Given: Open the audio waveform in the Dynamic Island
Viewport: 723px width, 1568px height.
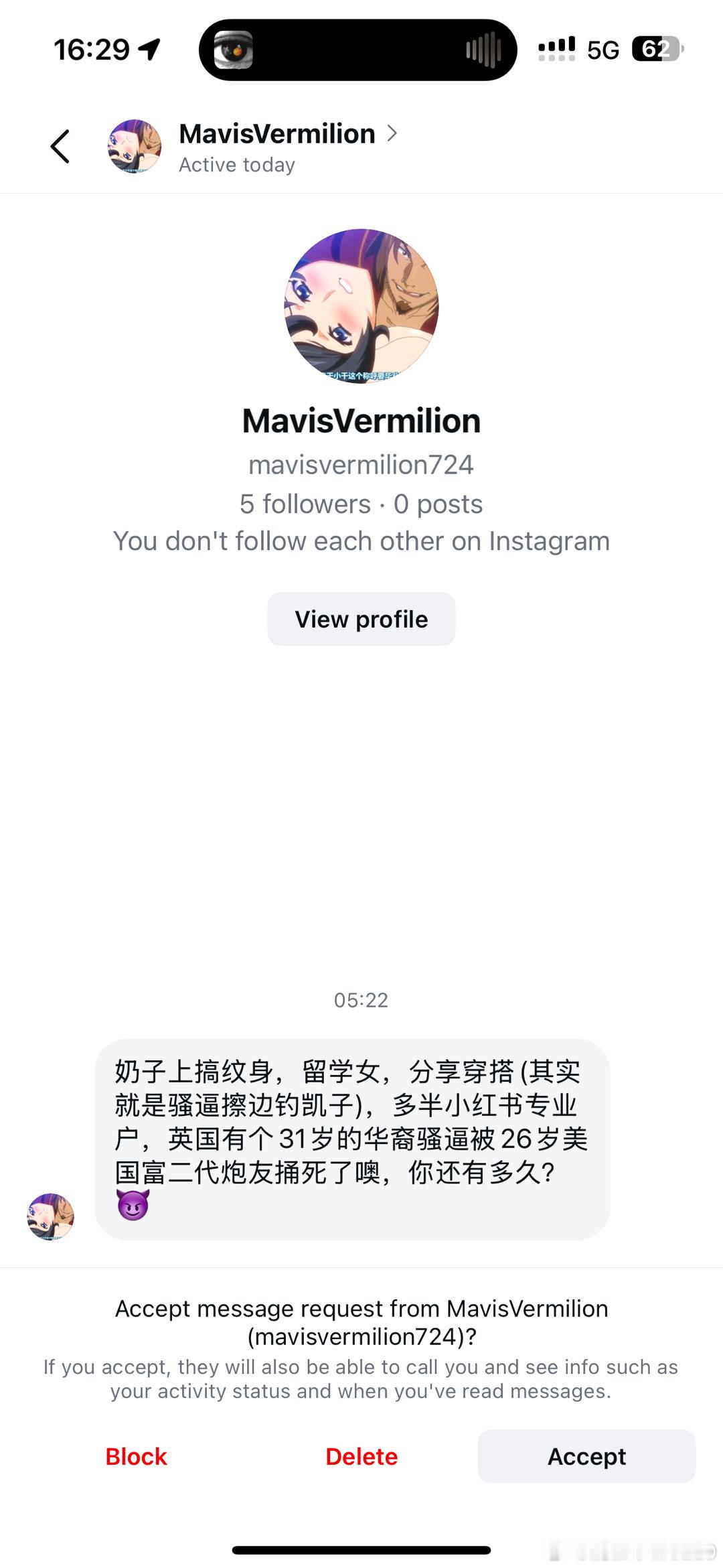Looking at the screenshot, I should pyautogui.click(x=484, y=48).
